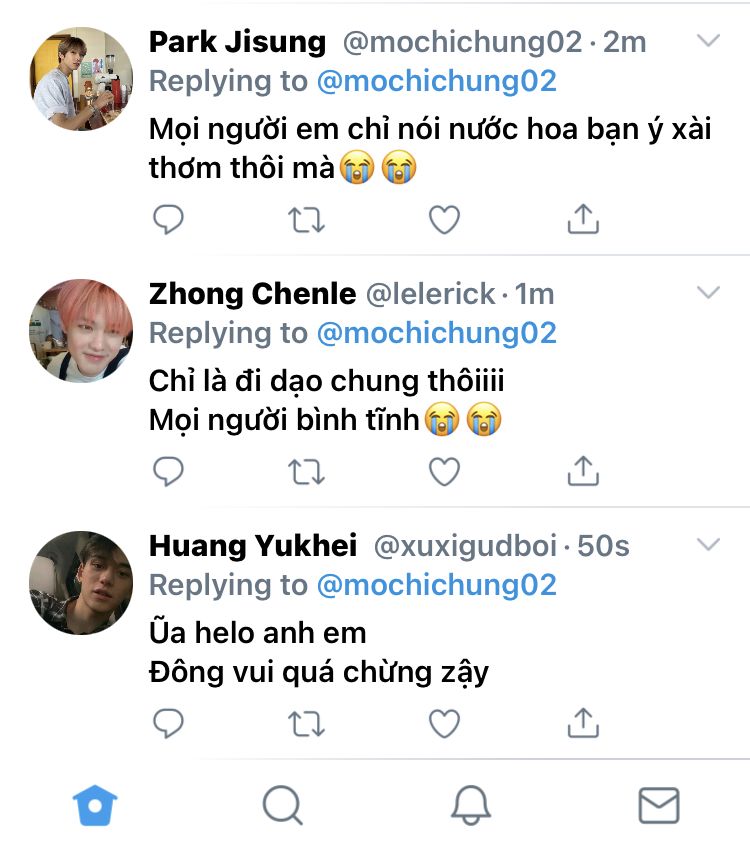
Task: Open Zhong Chenle's profile picture
Action: point(81,331)
